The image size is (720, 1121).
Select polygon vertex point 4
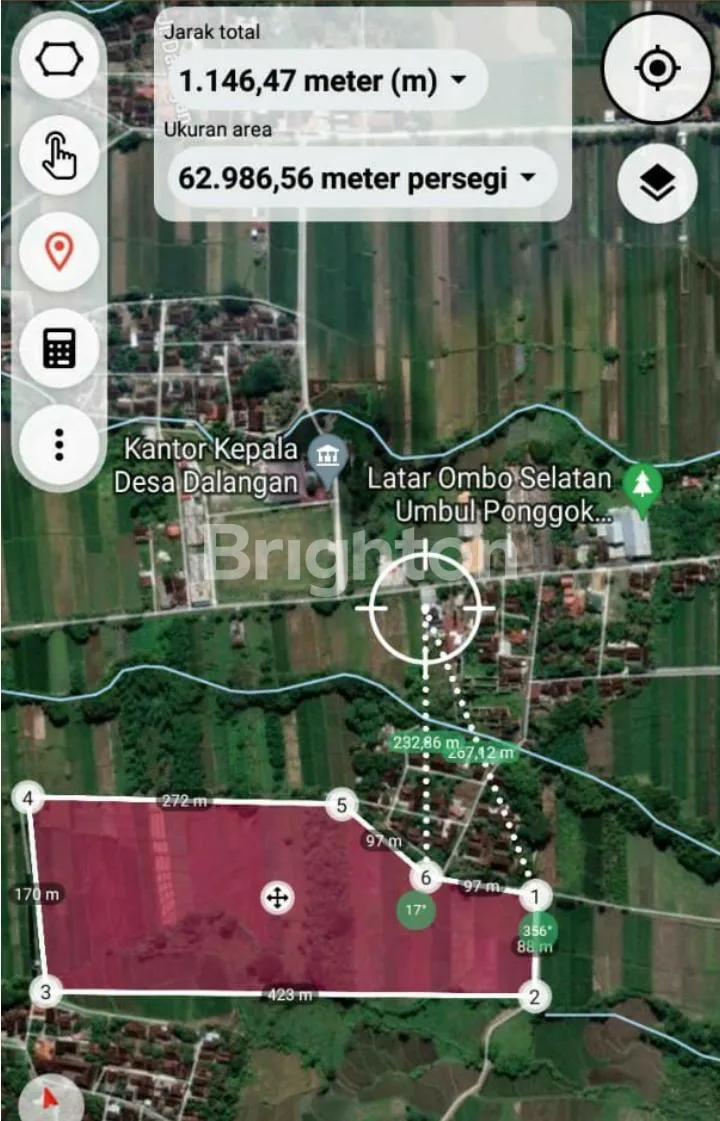pos(30,799)
